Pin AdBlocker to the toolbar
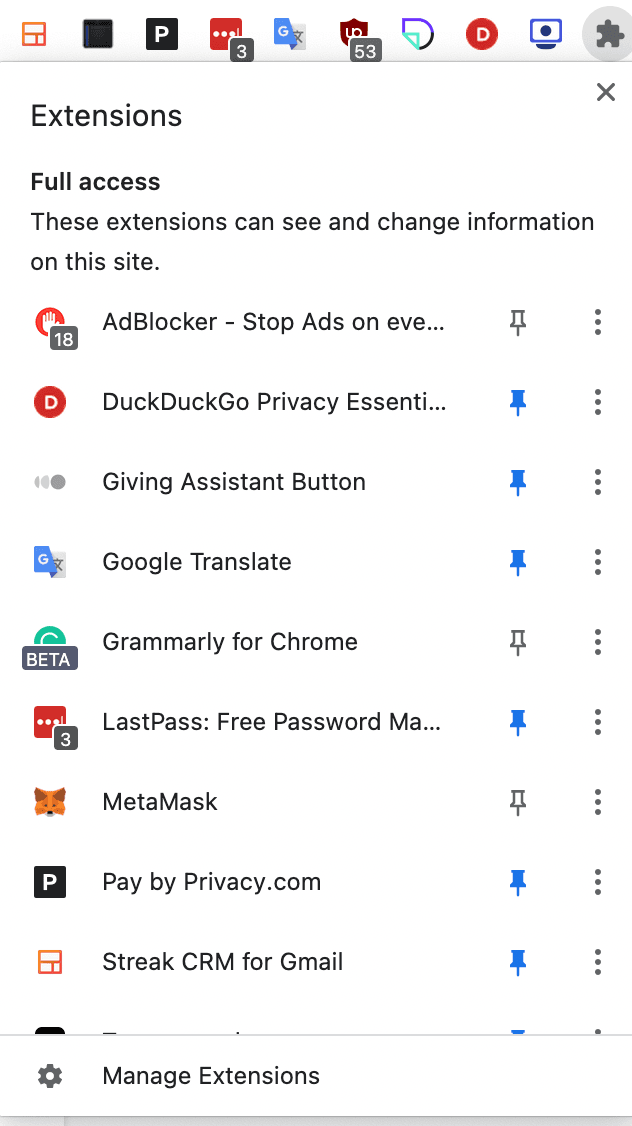Viewport: 632px width, 1126px height. click(x=517, y=322)
